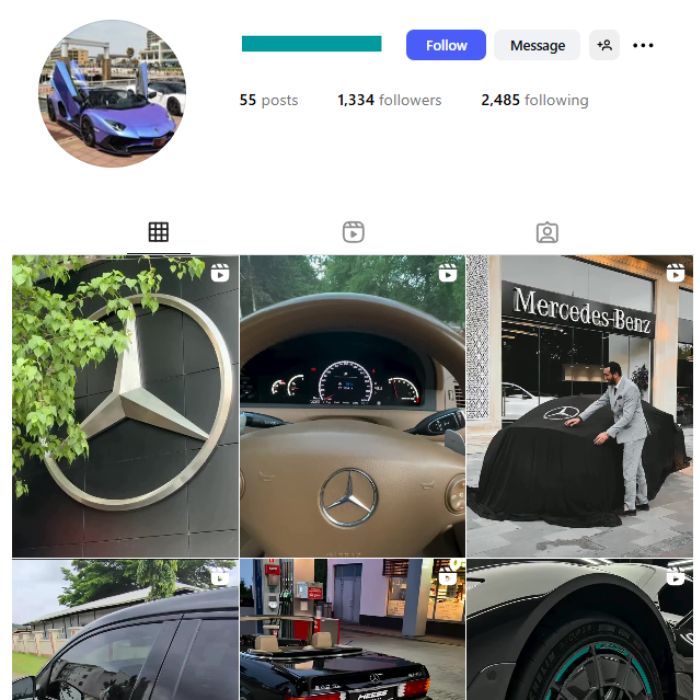Image resolution: width=700 pixels, height=700 pixels.
Task: Open the steering wheel dashboard reel
Action: pos(352,405)
